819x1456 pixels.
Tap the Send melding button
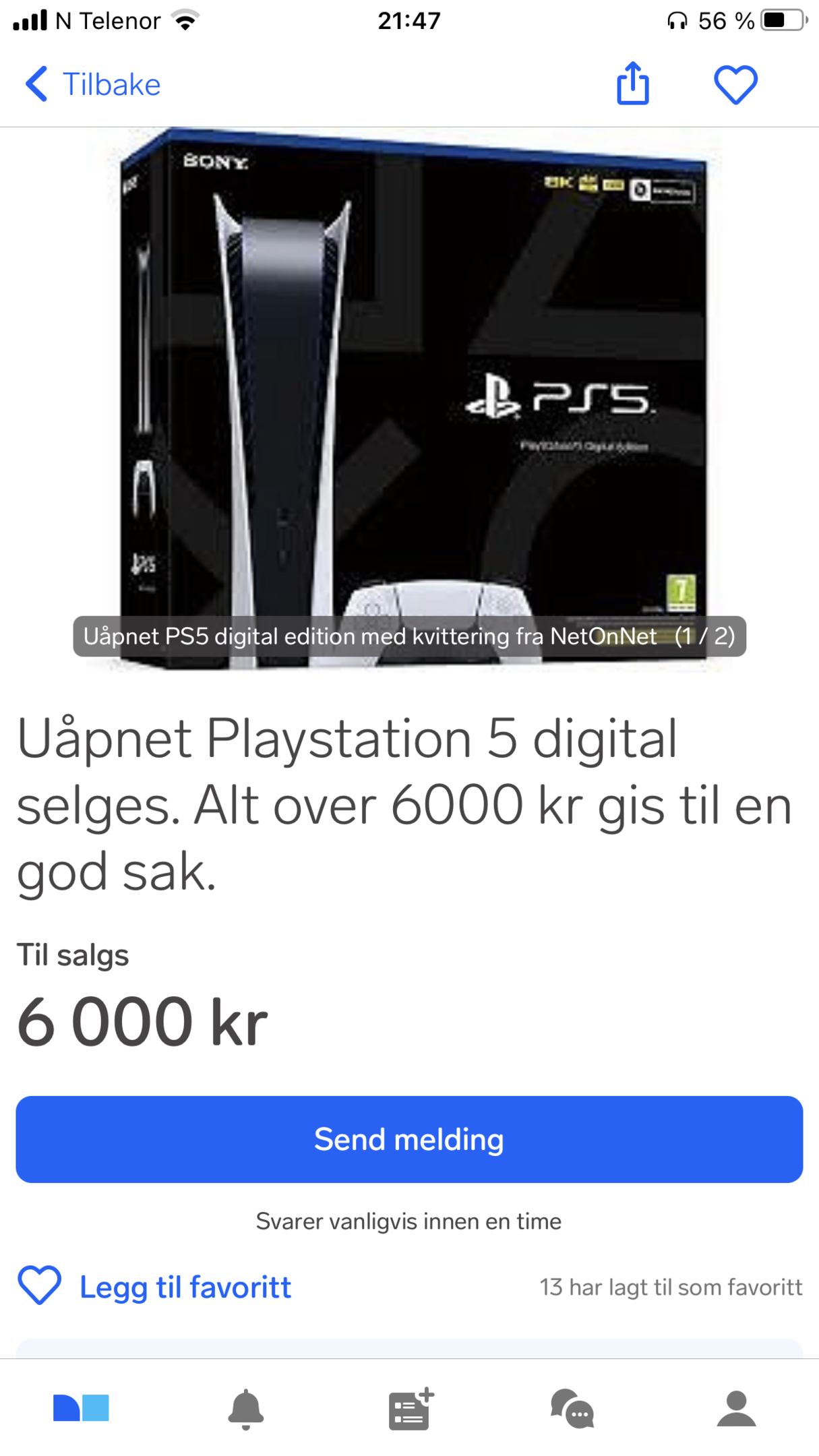(409, 1139)
